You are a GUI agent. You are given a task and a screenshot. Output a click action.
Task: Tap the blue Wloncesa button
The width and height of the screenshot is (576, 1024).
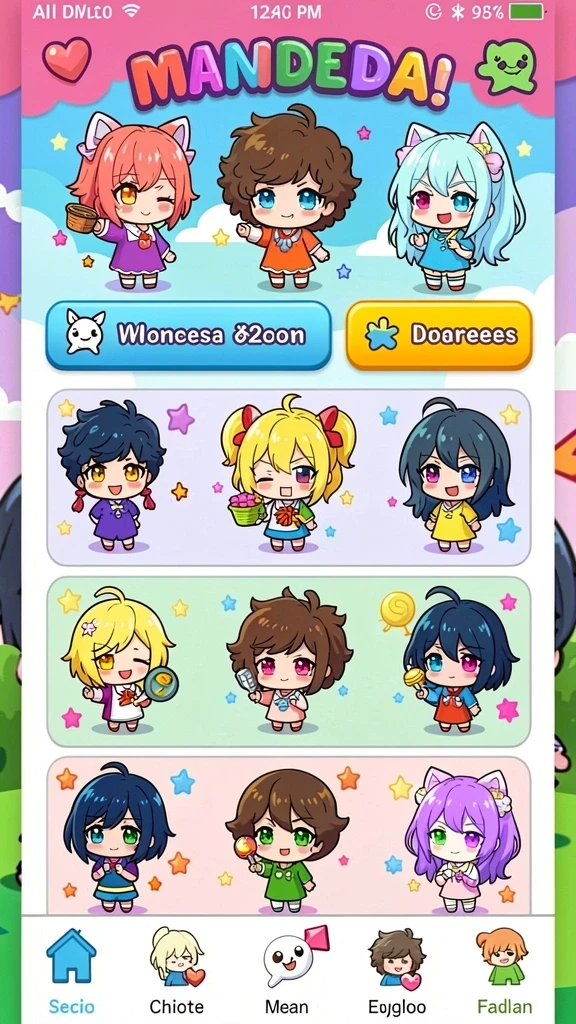click(x=188, y=336)
